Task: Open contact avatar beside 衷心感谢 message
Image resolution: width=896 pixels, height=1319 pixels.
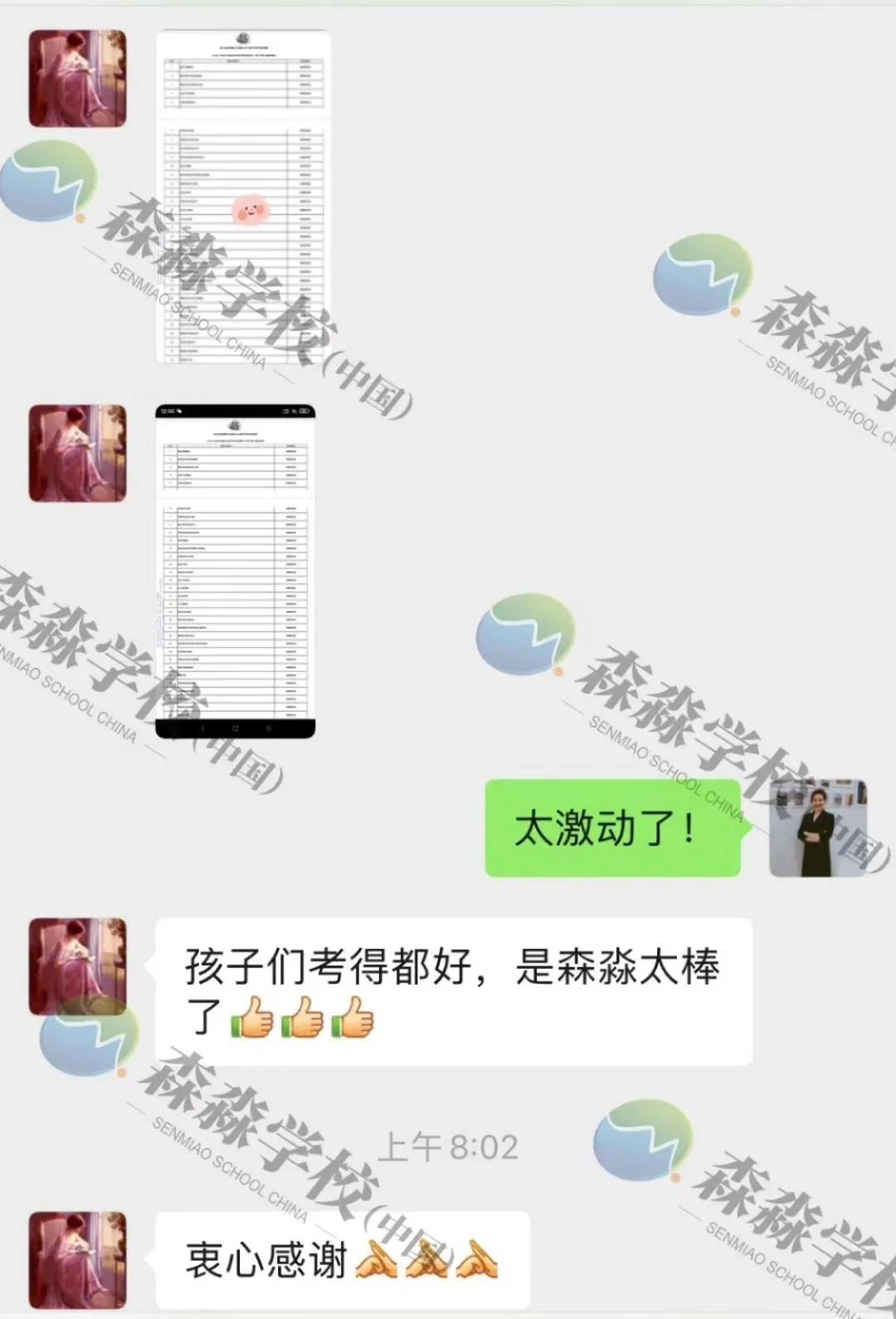Action: click(78, 1260)
